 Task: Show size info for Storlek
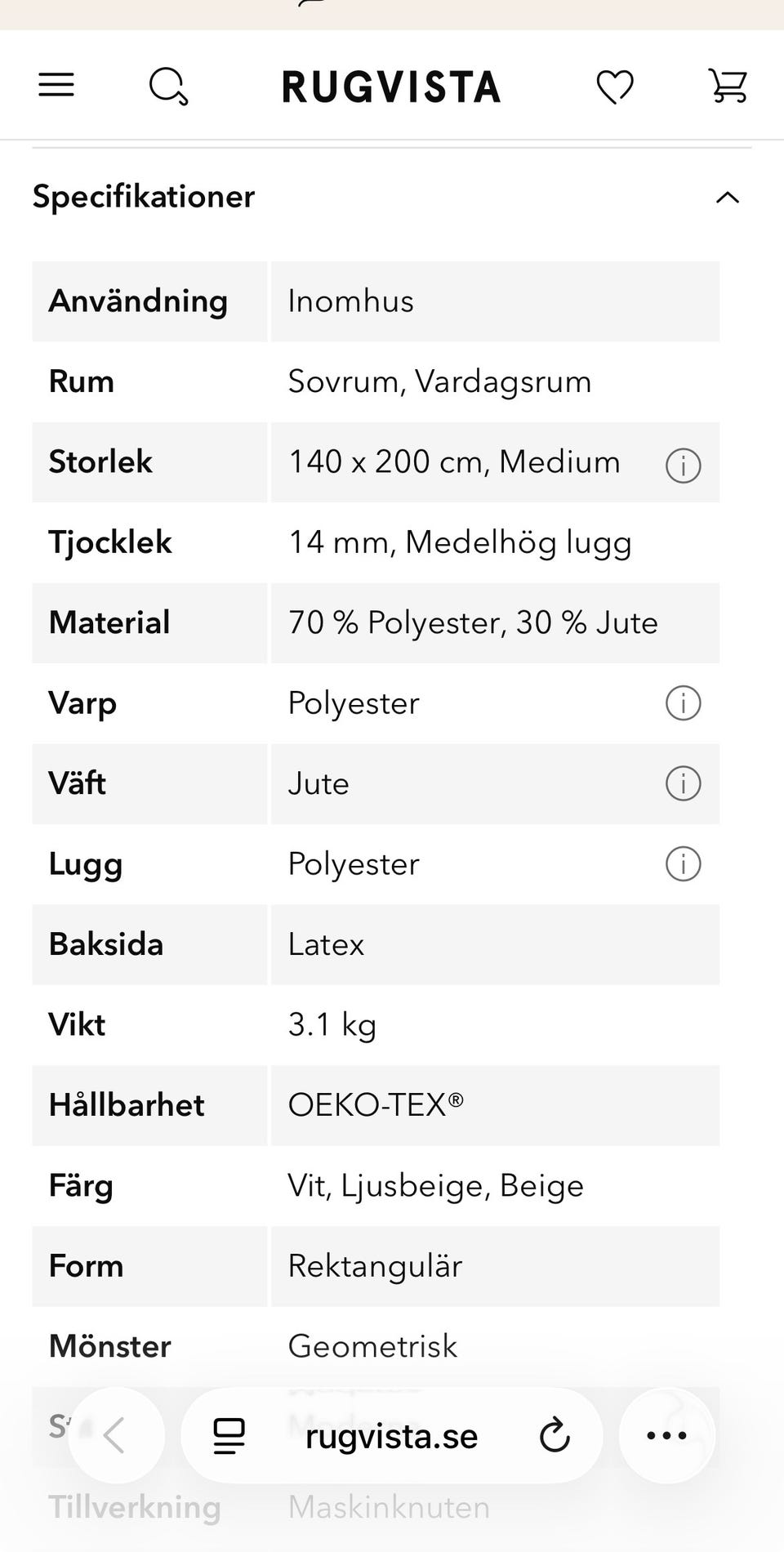[x=684, y=466]
